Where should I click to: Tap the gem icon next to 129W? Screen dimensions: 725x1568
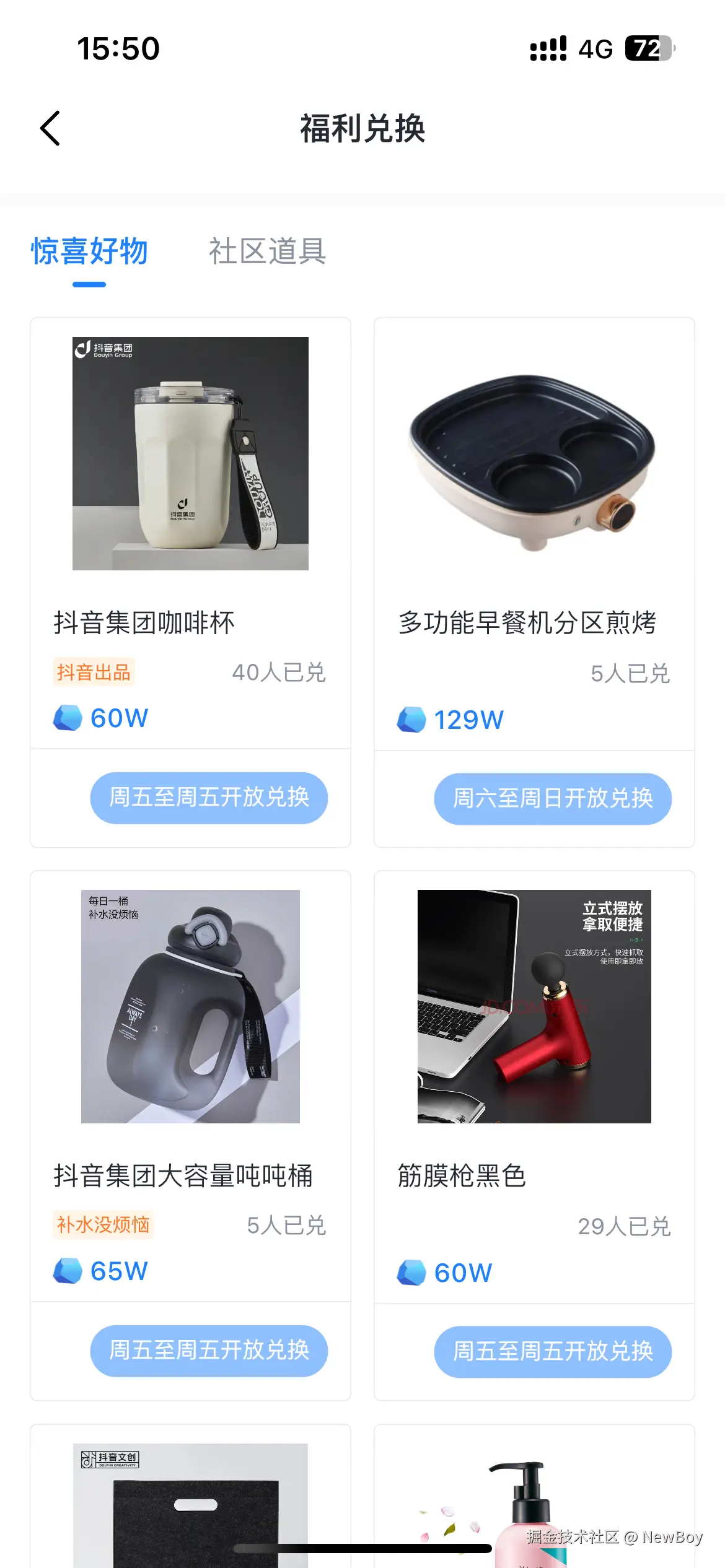point(413,719)
